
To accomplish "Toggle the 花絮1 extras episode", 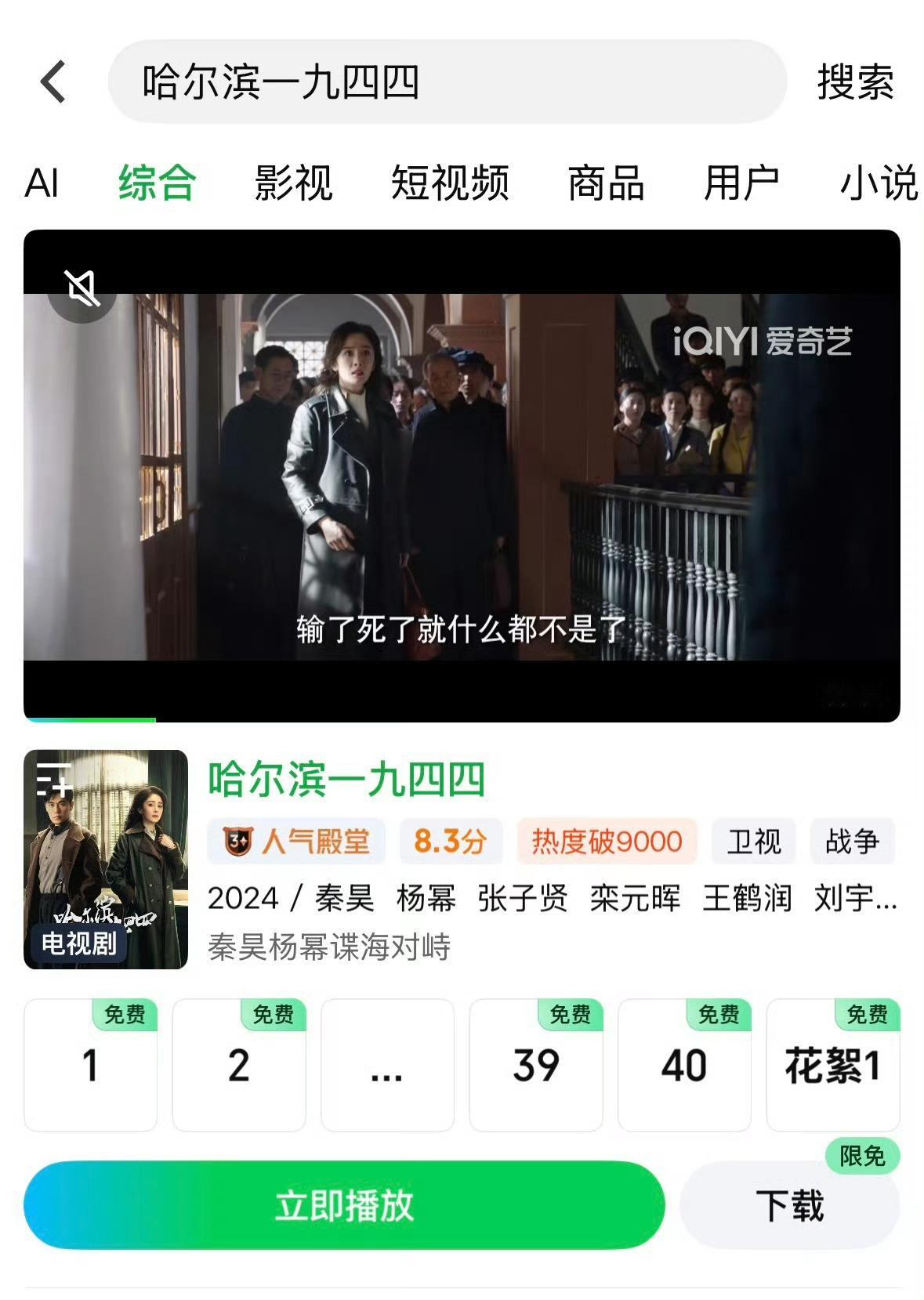I will click(832, 1066).
